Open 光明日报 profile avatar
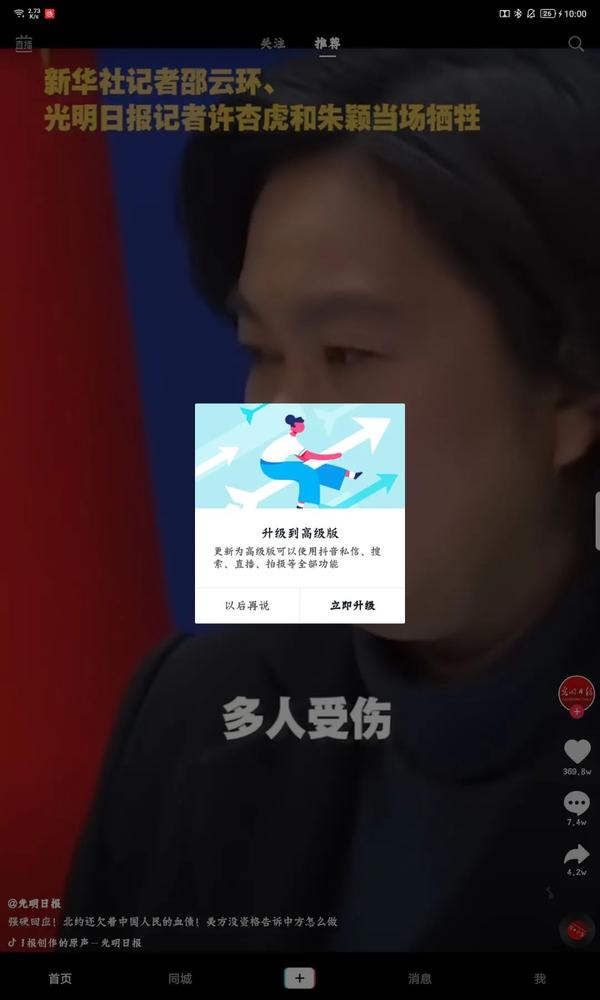Image resolution: width=600 pixels, height=1000 pixels. (576, 693)
